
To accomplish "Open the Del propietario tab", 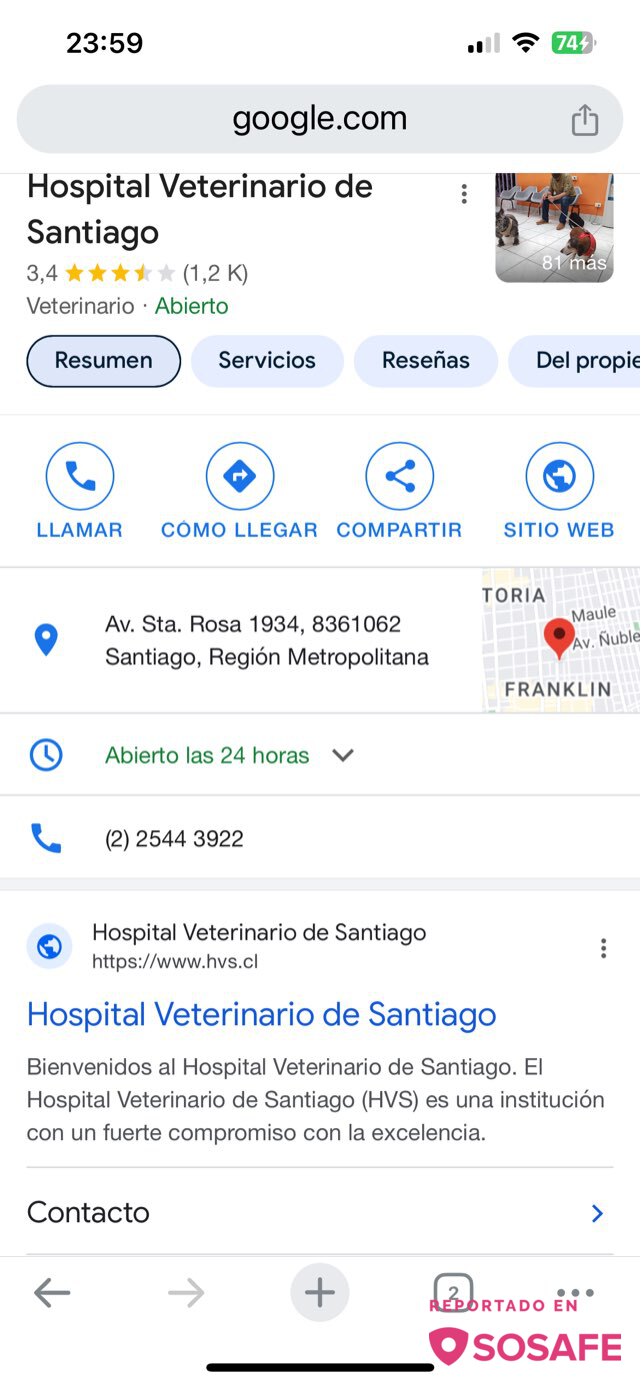I will coord(580,361).
